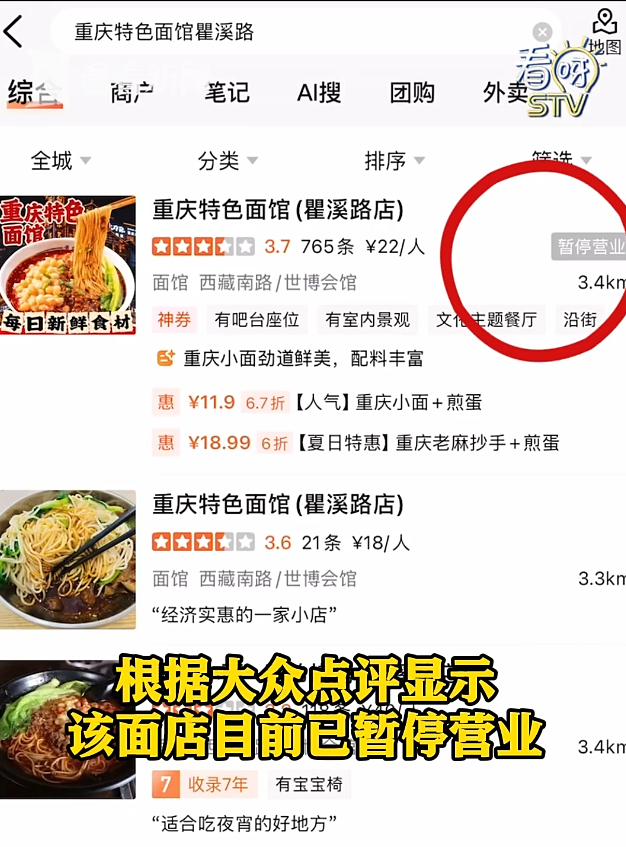Clear the search text

(x=542, y=32)
